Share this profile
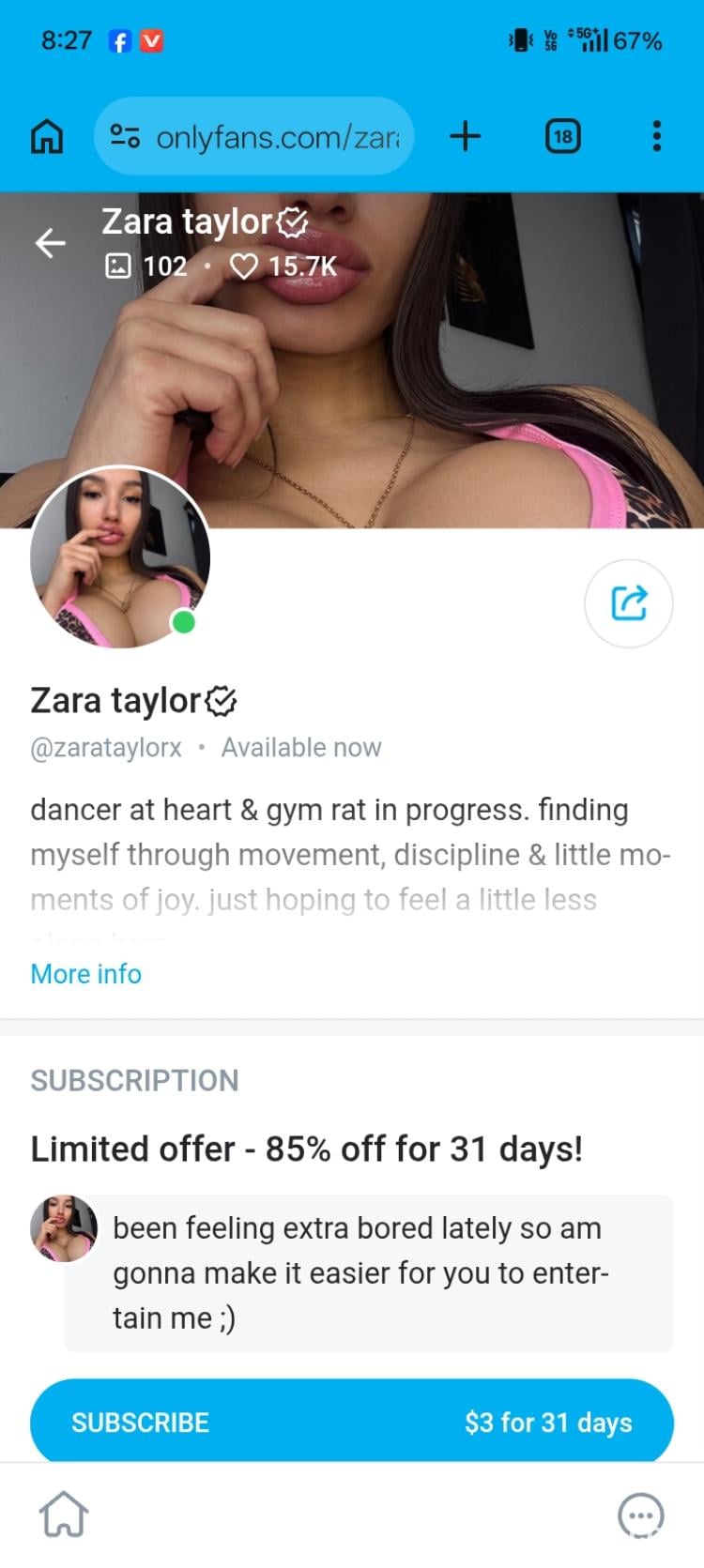 pos(629,603)
